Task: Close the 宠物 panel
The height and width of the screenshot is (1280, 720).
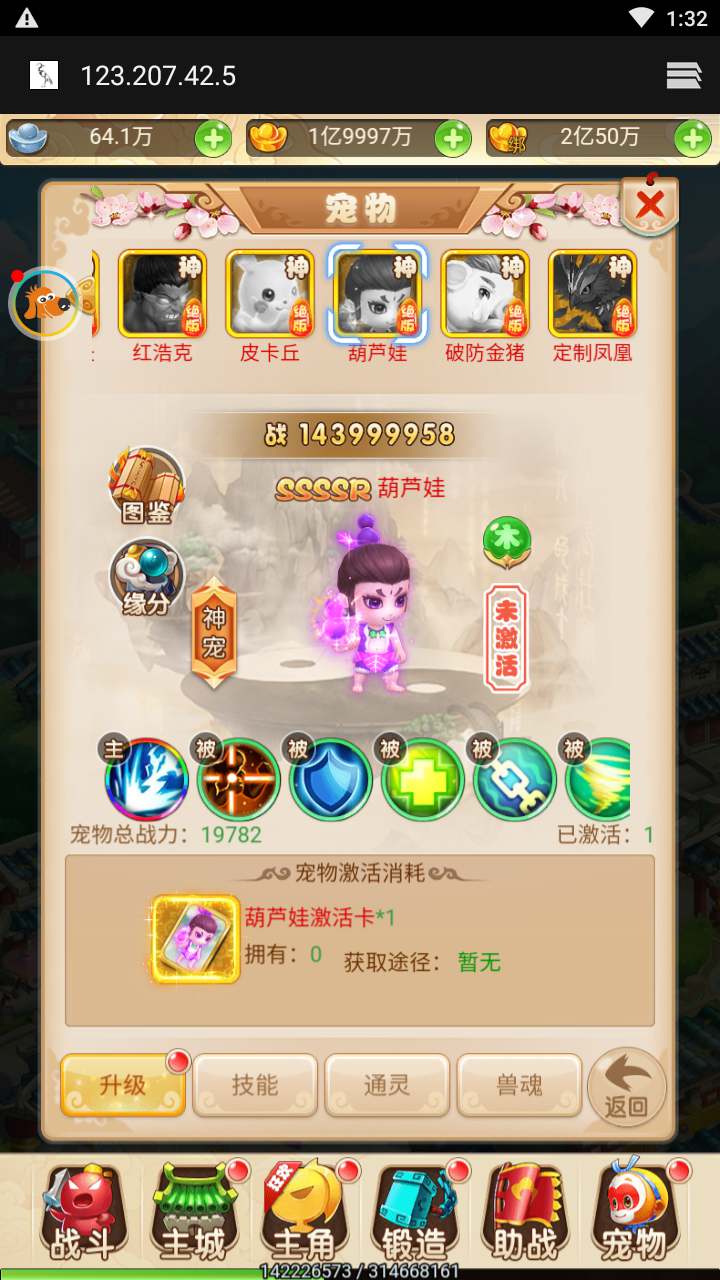Action: click(650, 205)
